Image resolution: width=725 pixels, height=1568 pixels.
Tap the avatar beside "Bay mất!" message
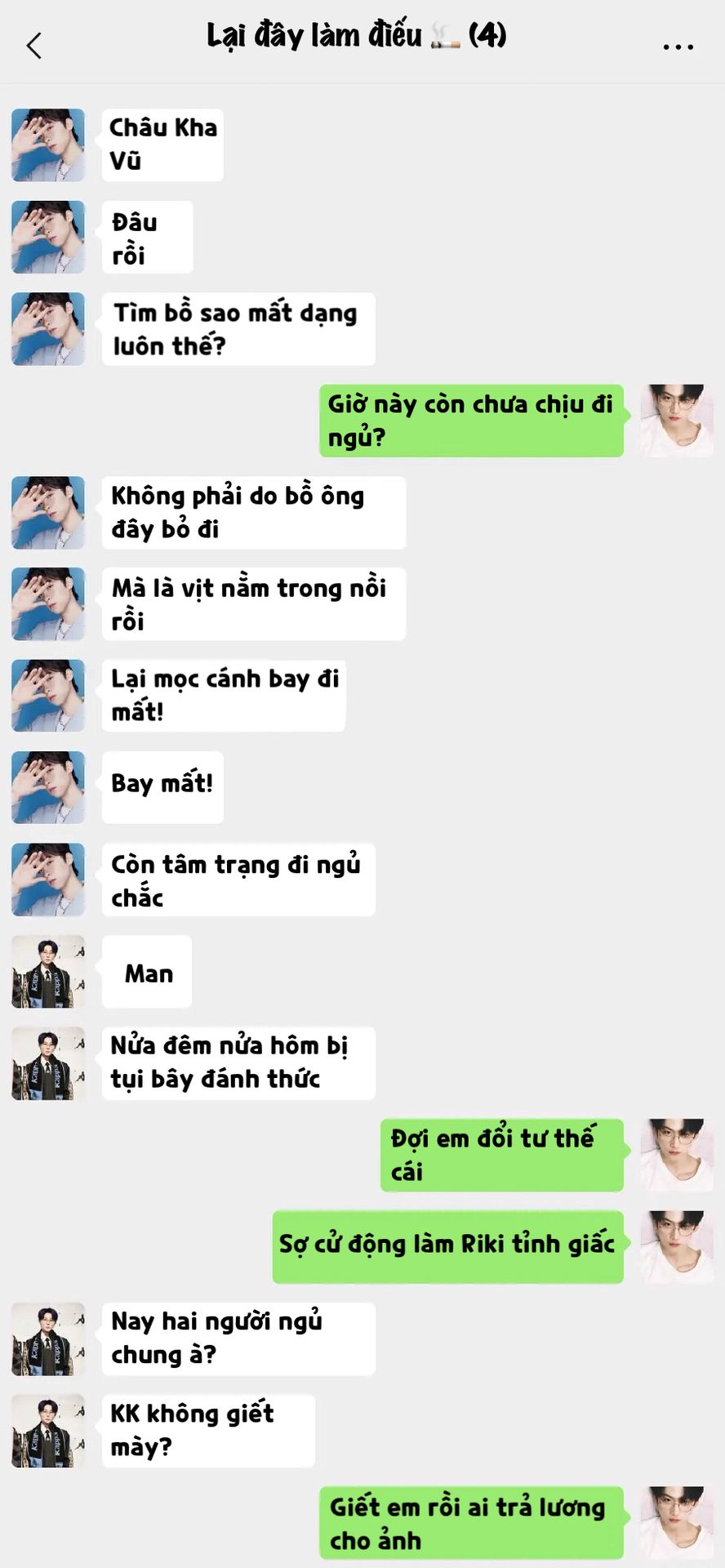coord(48,787)
